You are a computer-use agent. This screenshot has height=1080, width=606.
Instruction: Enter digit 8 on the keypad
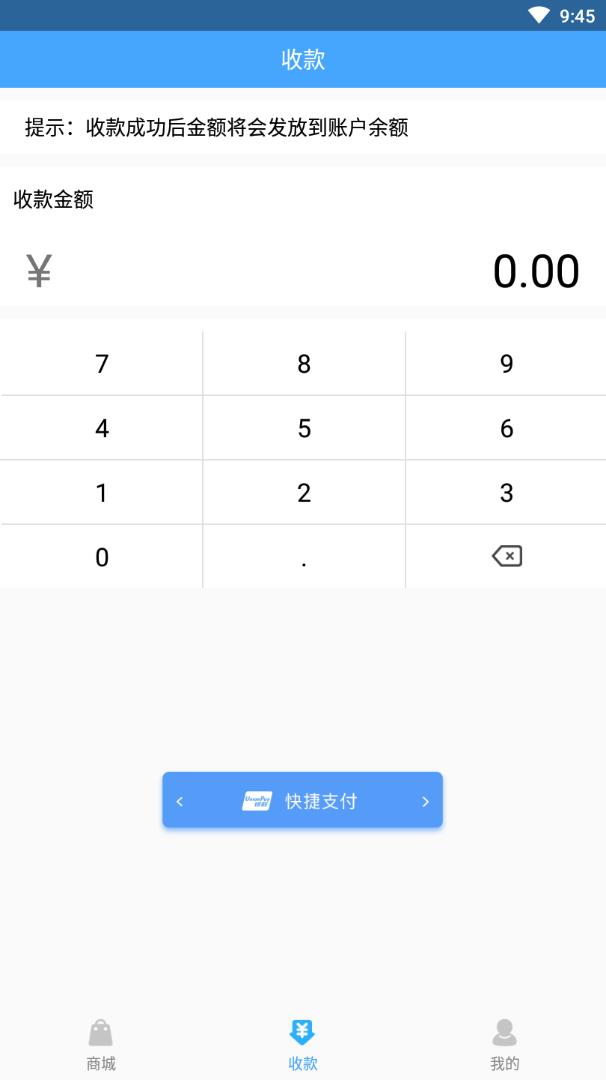304,364
